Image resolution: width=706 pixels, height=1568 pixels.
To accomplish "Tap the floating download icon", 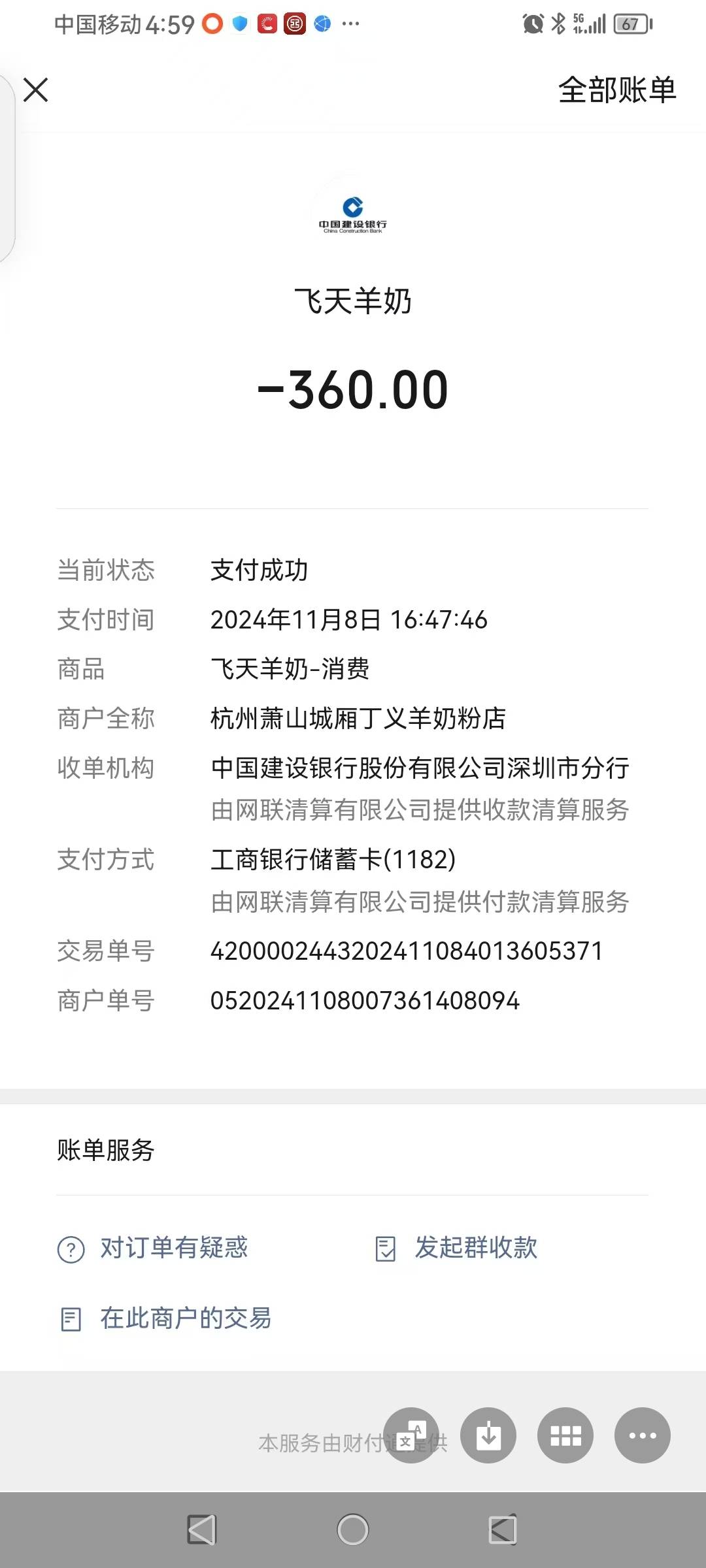I will 488,1435.
